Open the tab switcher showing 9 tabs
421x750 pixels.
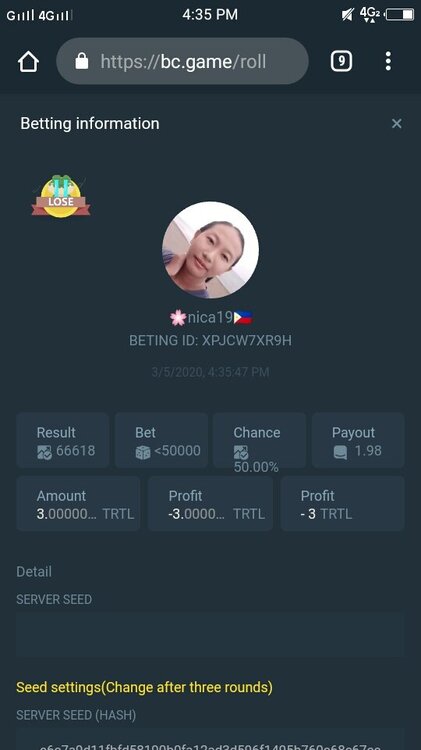click(341, 61)
